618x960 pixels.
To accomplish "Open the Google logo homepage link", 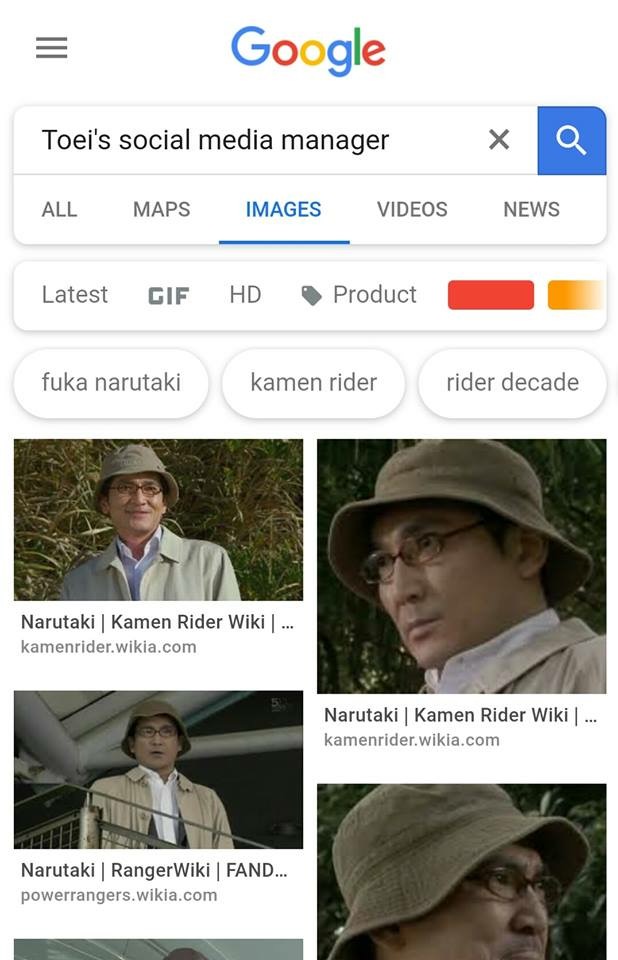I will [x=308, y=52].
